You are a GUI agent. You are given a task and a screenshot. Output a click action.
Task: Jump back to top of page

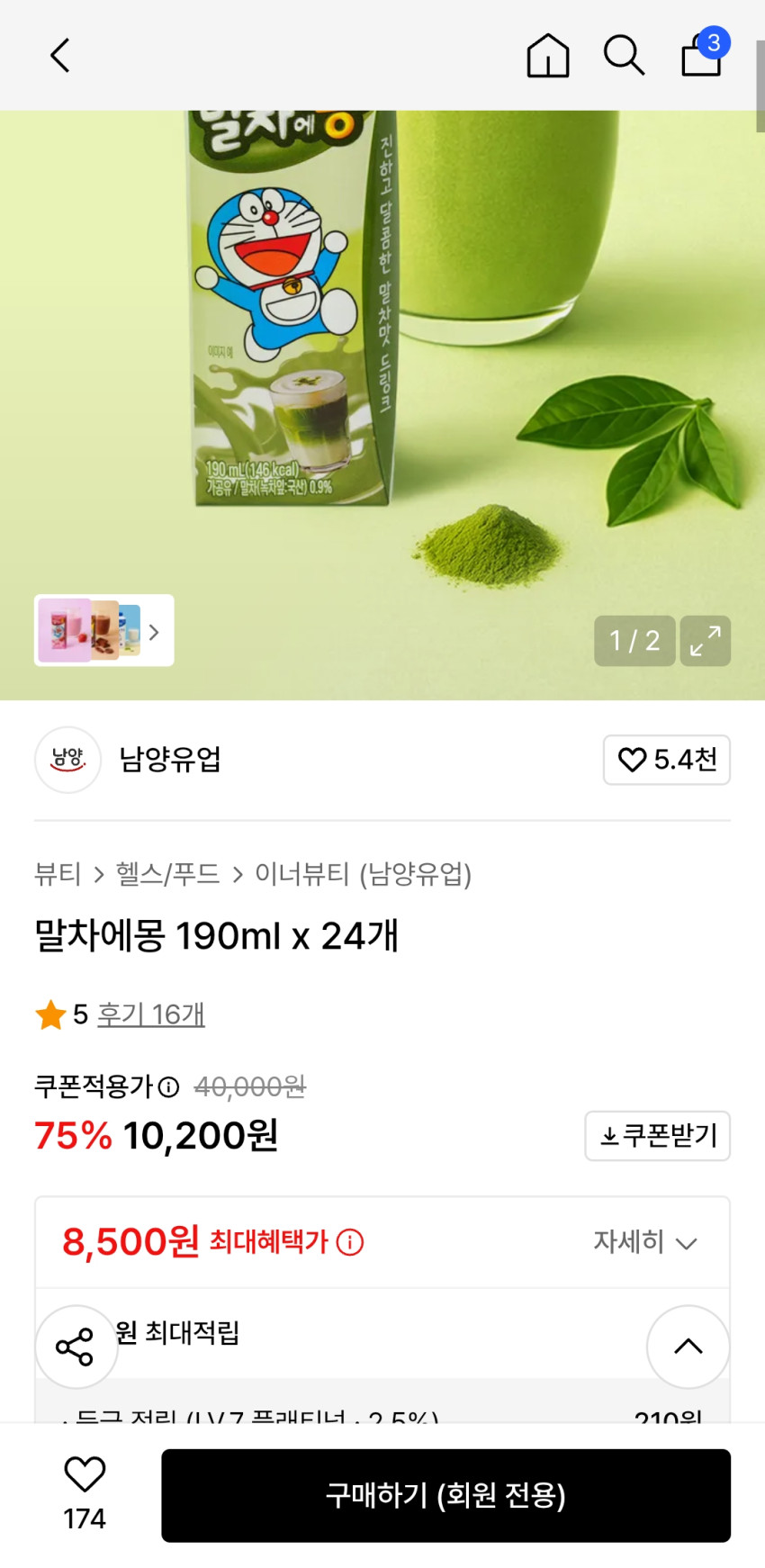pos(688,1347)
